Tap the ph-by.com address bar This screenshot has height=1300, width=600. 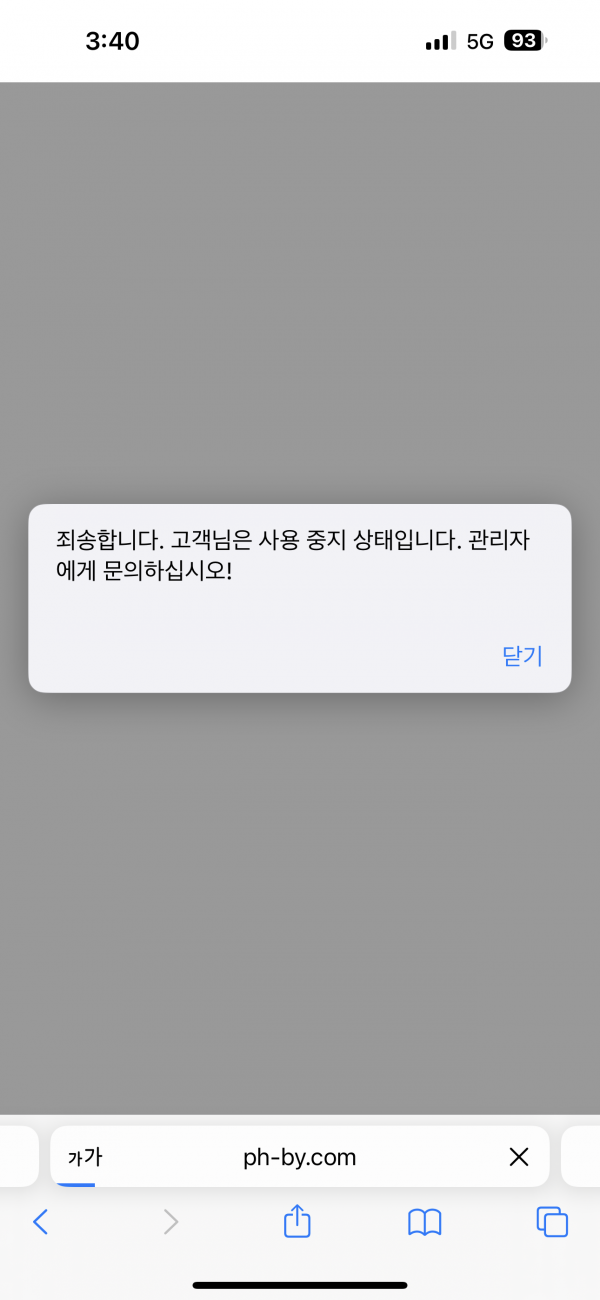[x=300, y=1157]
